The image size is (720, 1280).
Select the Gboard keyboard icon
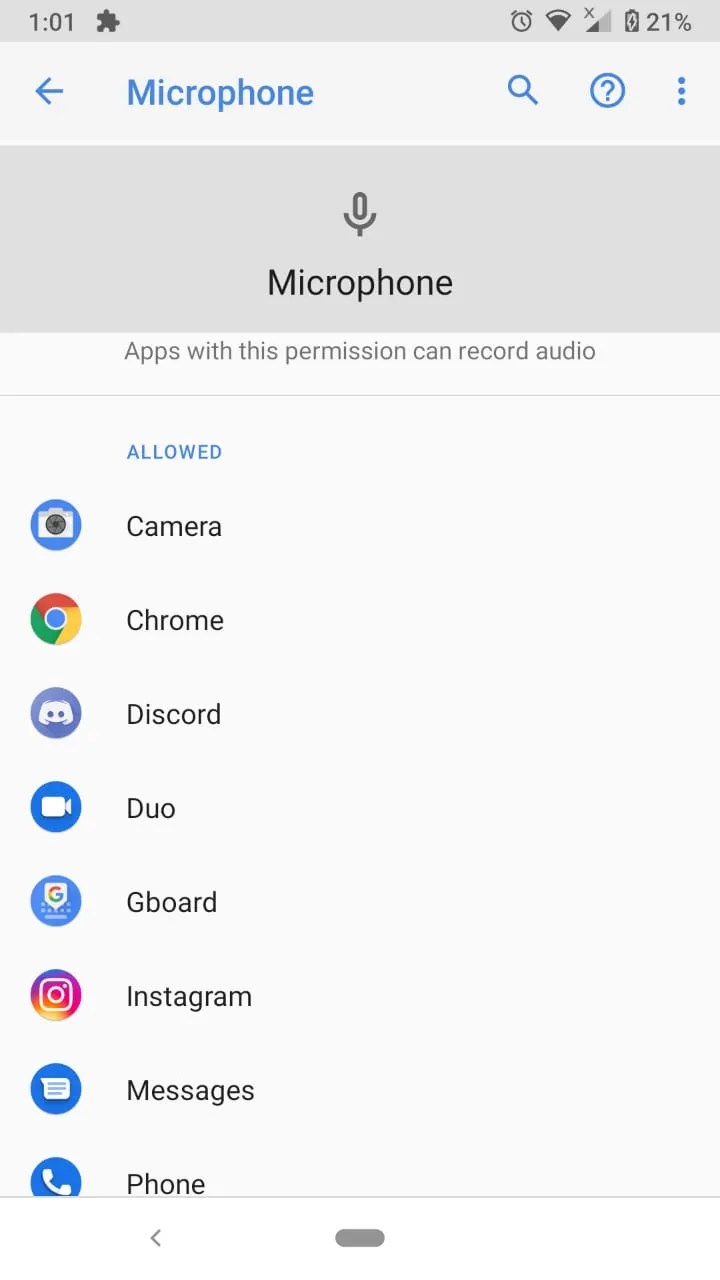(x=56, y=901)
